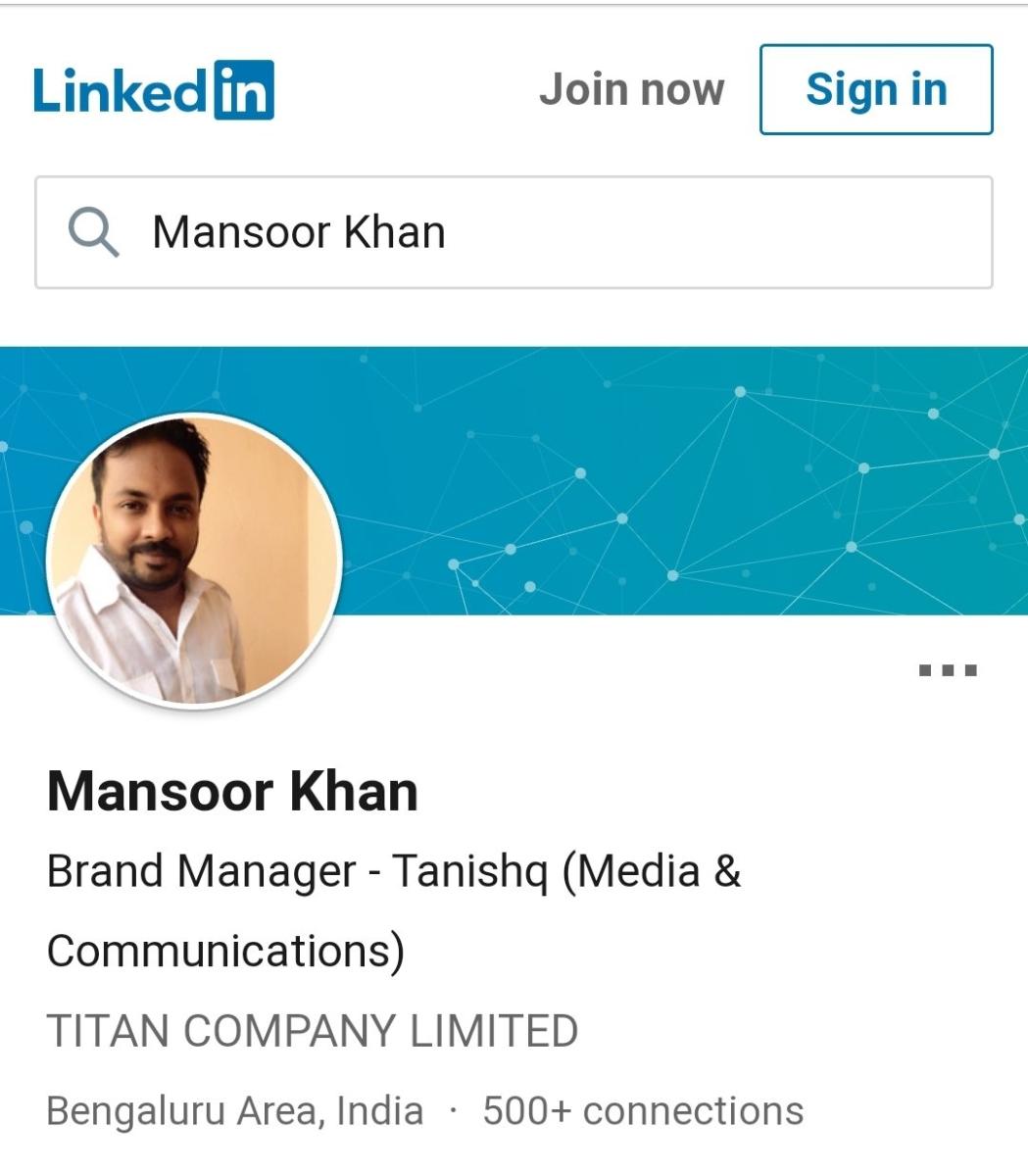1028x1176 pixels.
Task: Open the three-dot overflow menu
Action: pos(948,670)
